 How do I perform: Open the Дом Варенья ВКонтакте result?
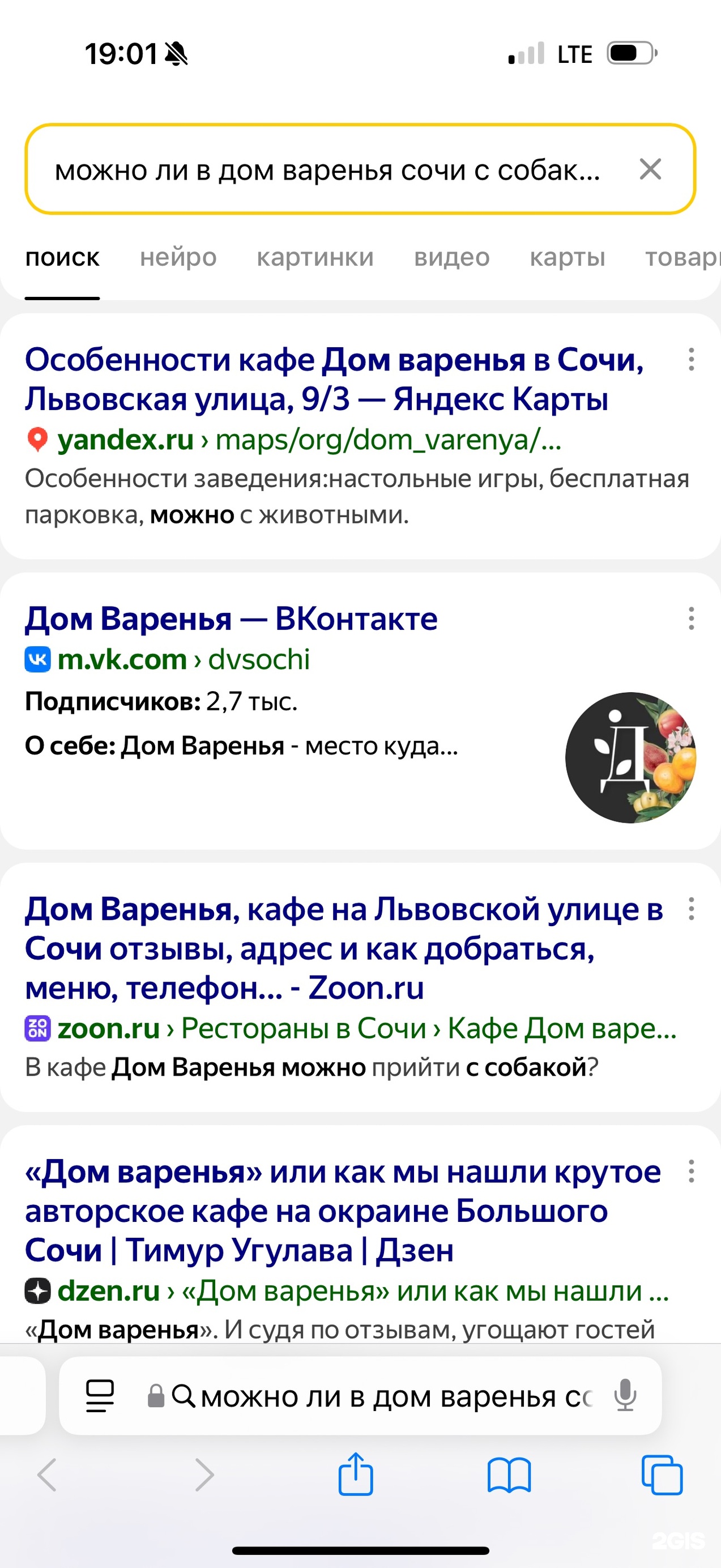click(x=231, y=619)
